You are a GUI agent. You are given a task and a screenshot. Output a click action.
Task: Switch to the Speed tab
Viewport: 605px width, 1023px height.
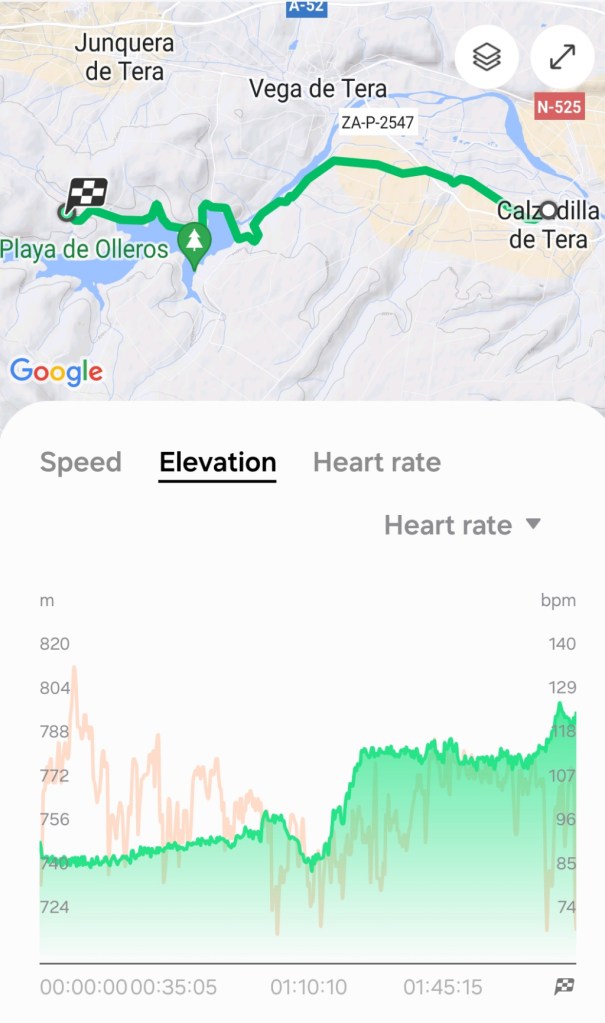[81, 462]
